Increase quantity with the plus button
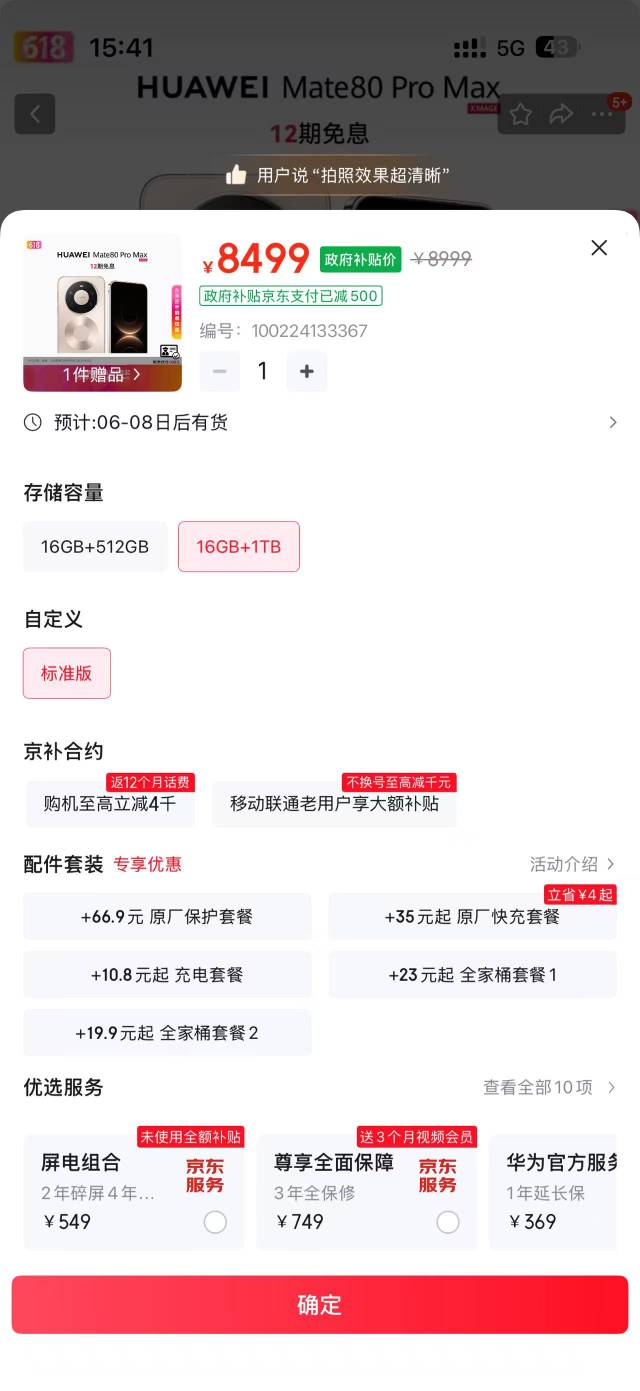640x1391 pixels. coord(307,372)
